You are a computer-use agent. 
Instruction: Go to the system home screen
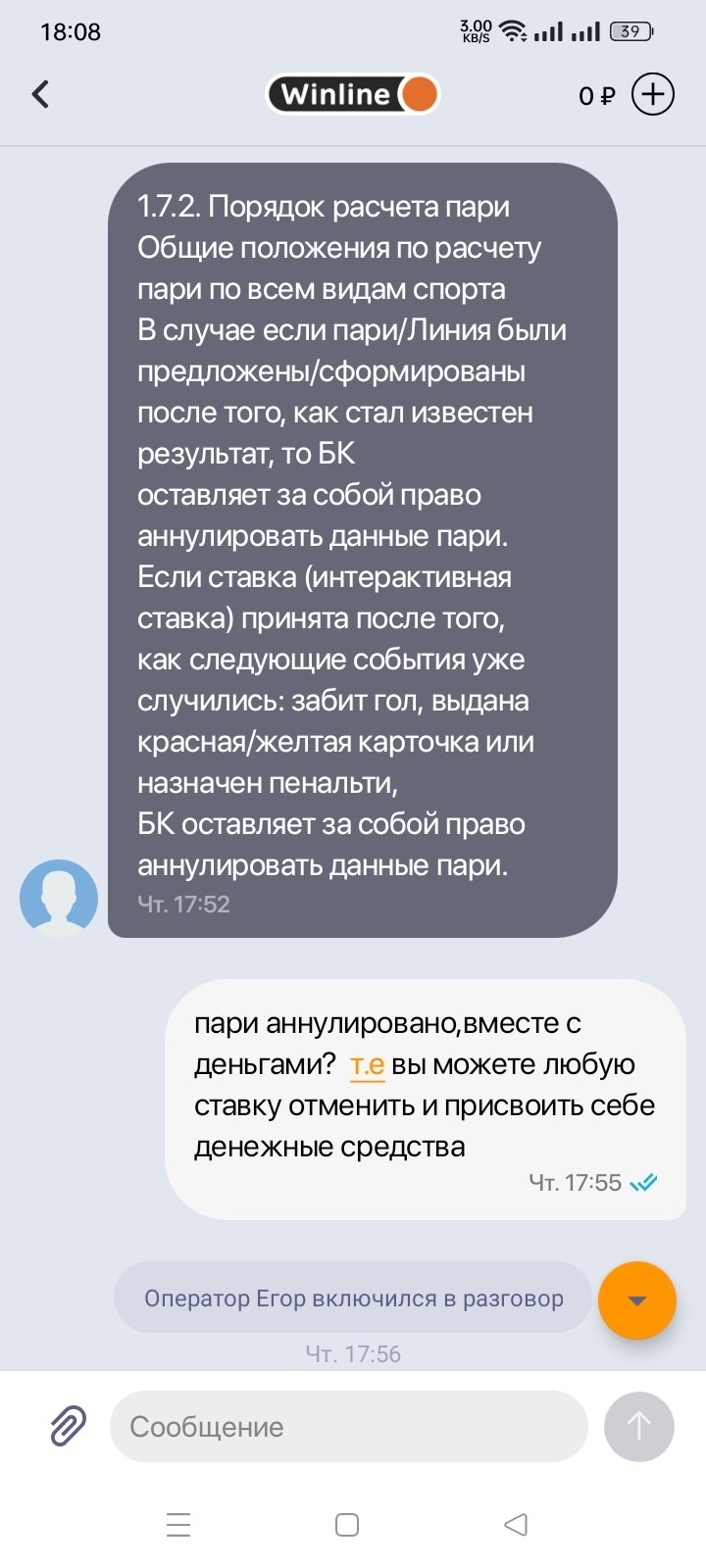pos(347,1525)
